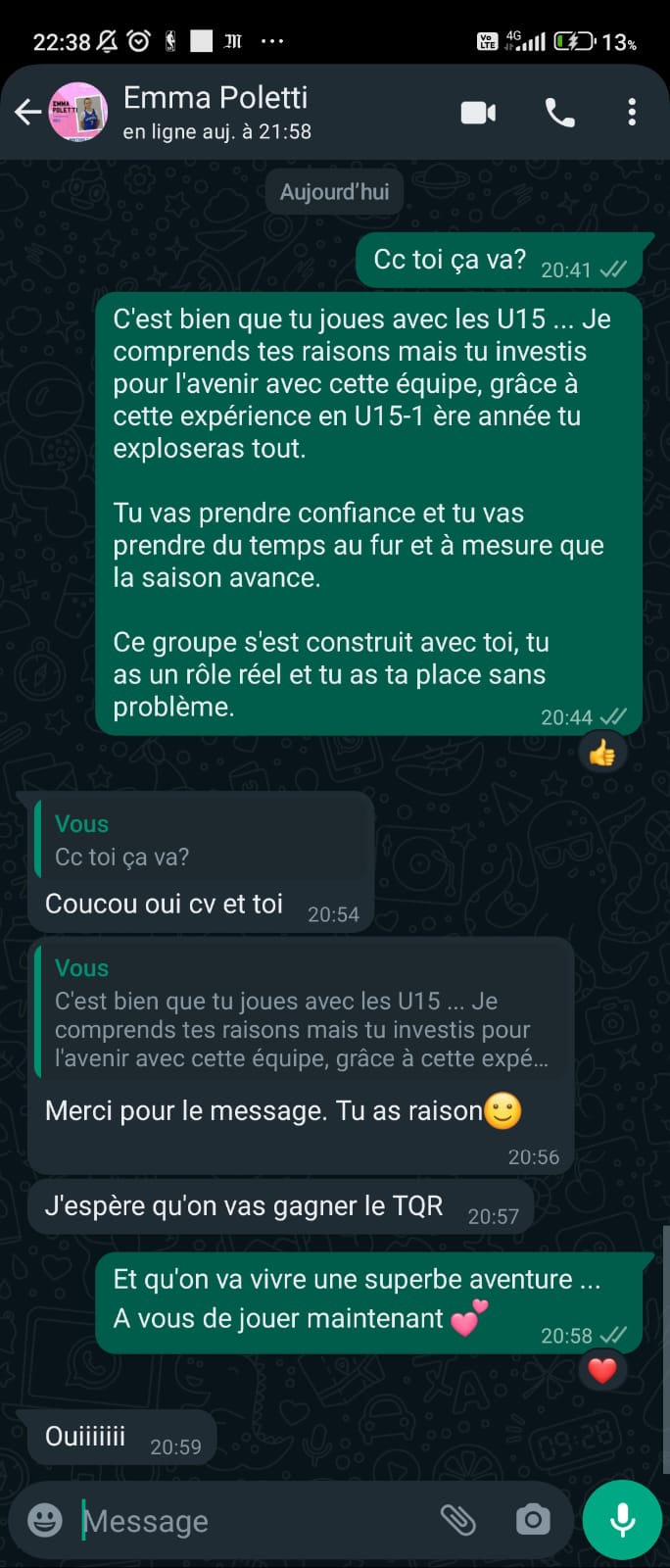This screenshot has width=670, height=1568.
Task: Attach a file with the paperclip
Action: 457,1520
